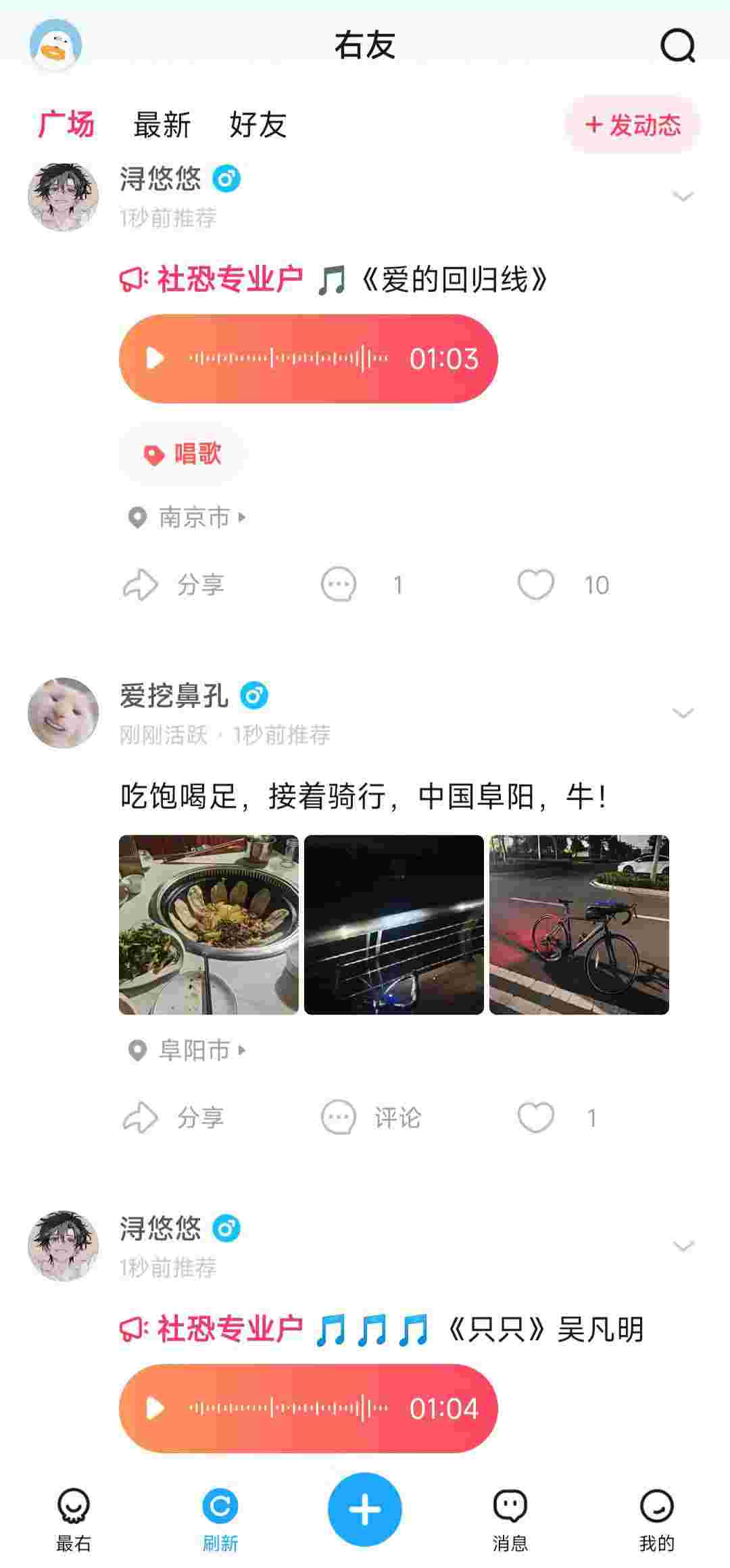Switch to the 好友 tab

(x=258, y=125)
